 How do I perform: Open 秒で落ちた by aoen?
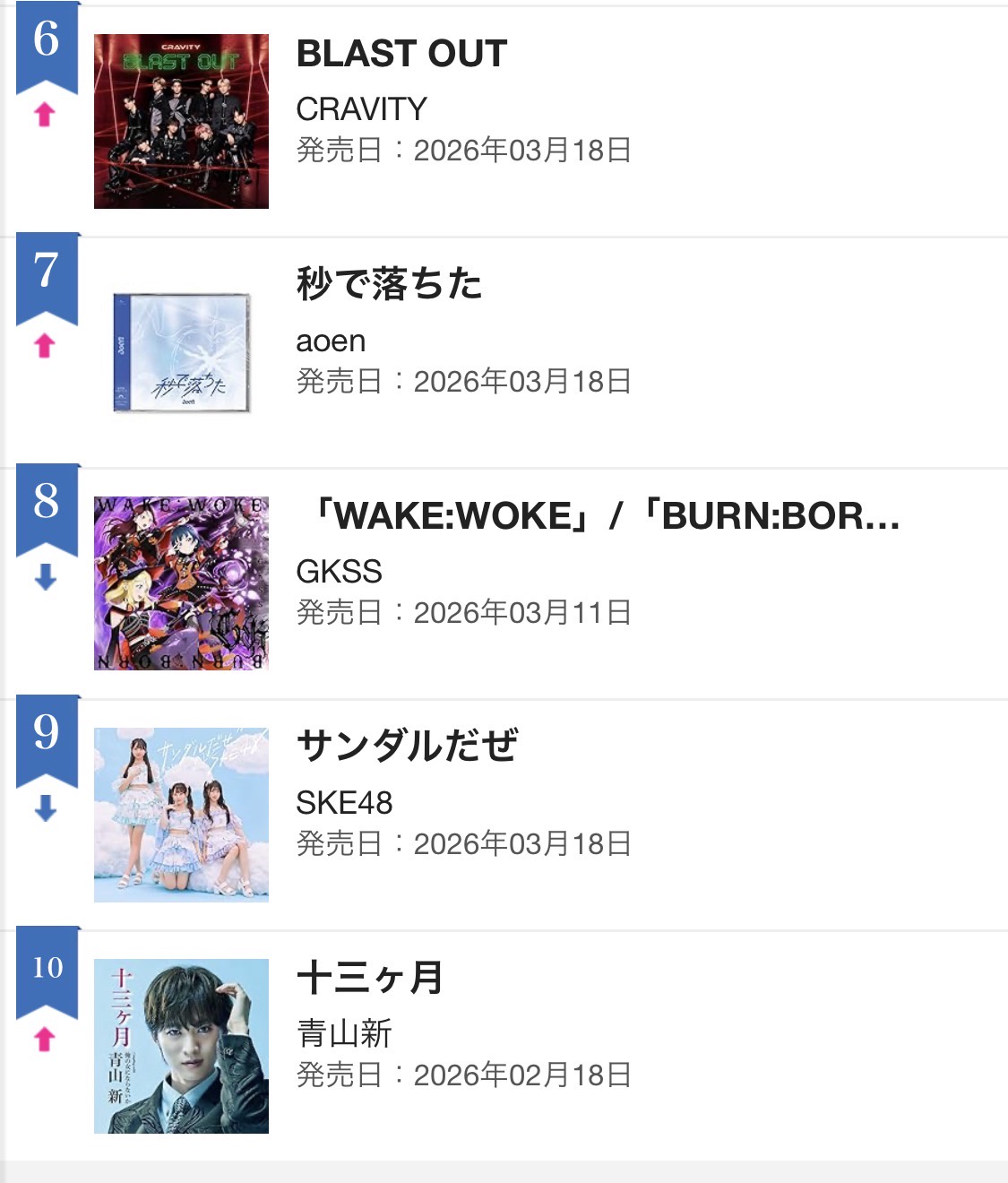pyautogui.click(x=389, y=284)
